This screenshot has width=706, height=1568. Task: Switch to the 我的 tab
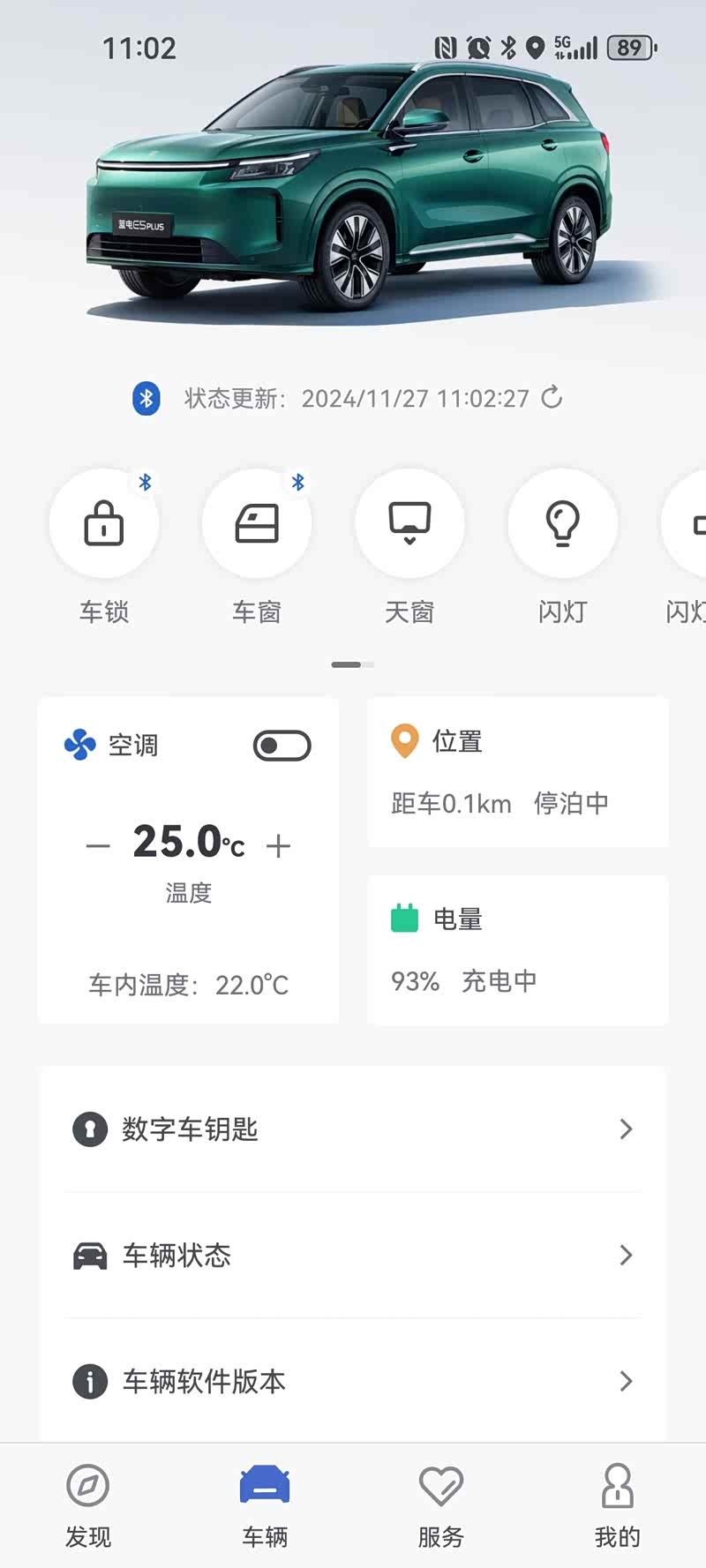coord(617,1505)
